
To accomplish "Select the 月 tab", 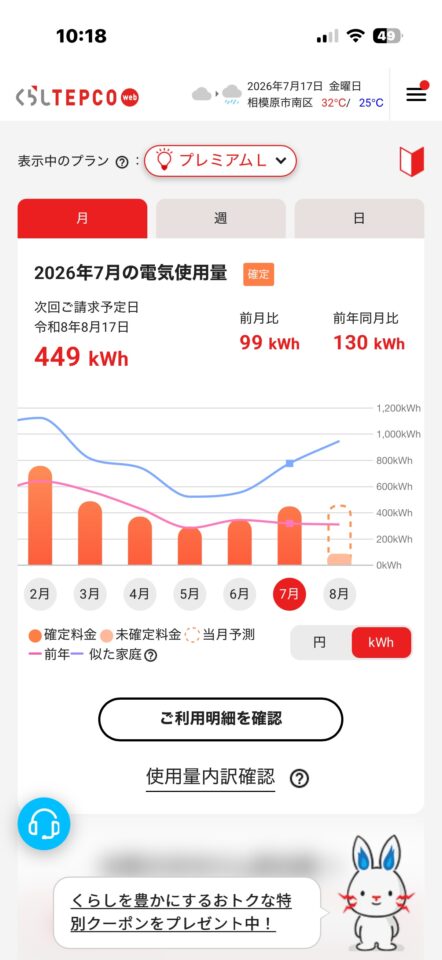I will (82, 219).
